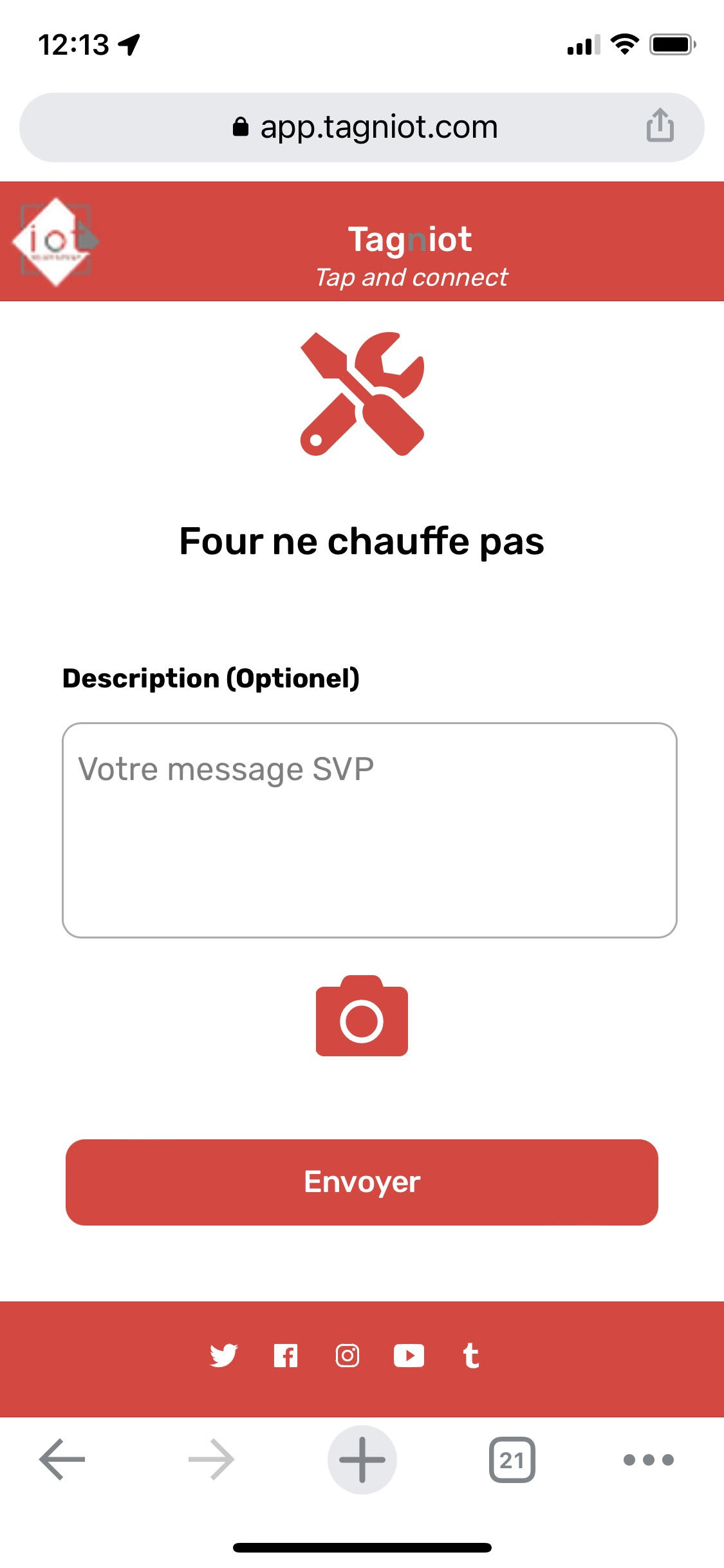Send the report with Envoyer

pos(362,1182)
